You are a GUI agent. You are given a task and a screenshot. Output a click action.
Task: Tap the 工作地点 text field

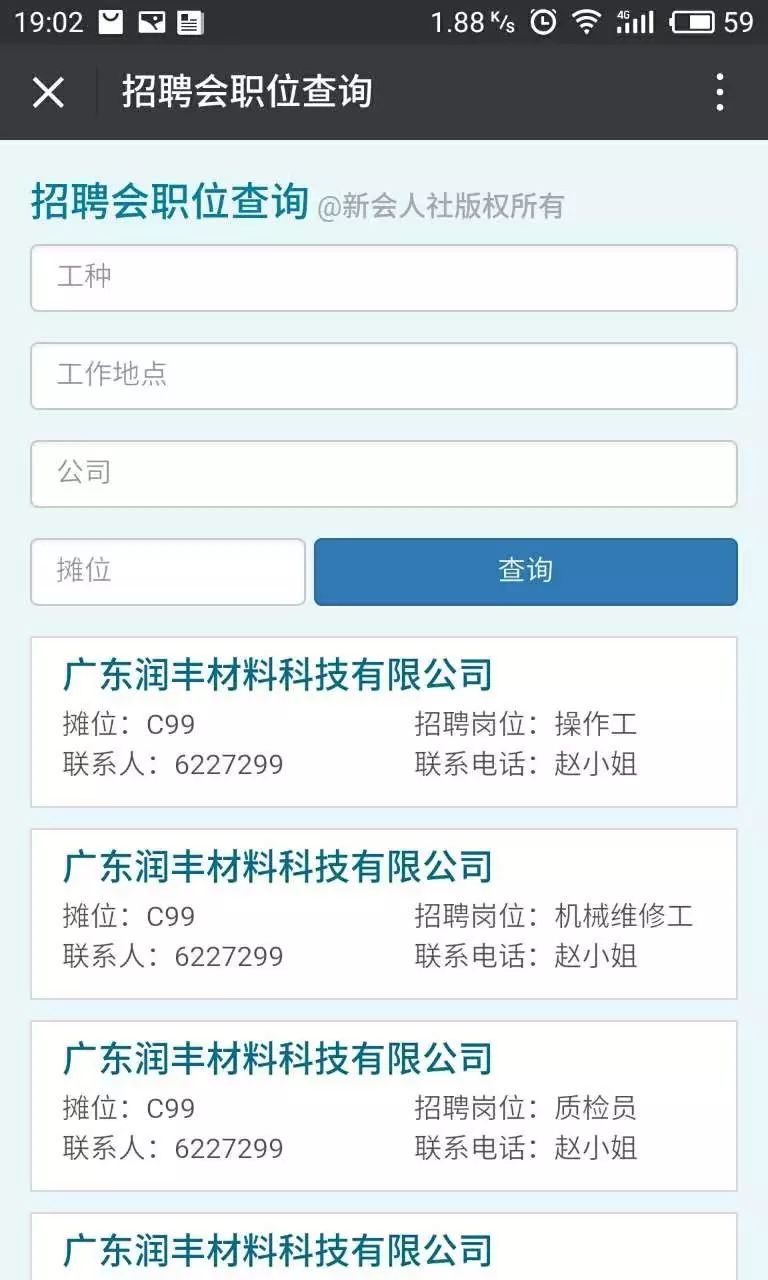click(384, 376)
